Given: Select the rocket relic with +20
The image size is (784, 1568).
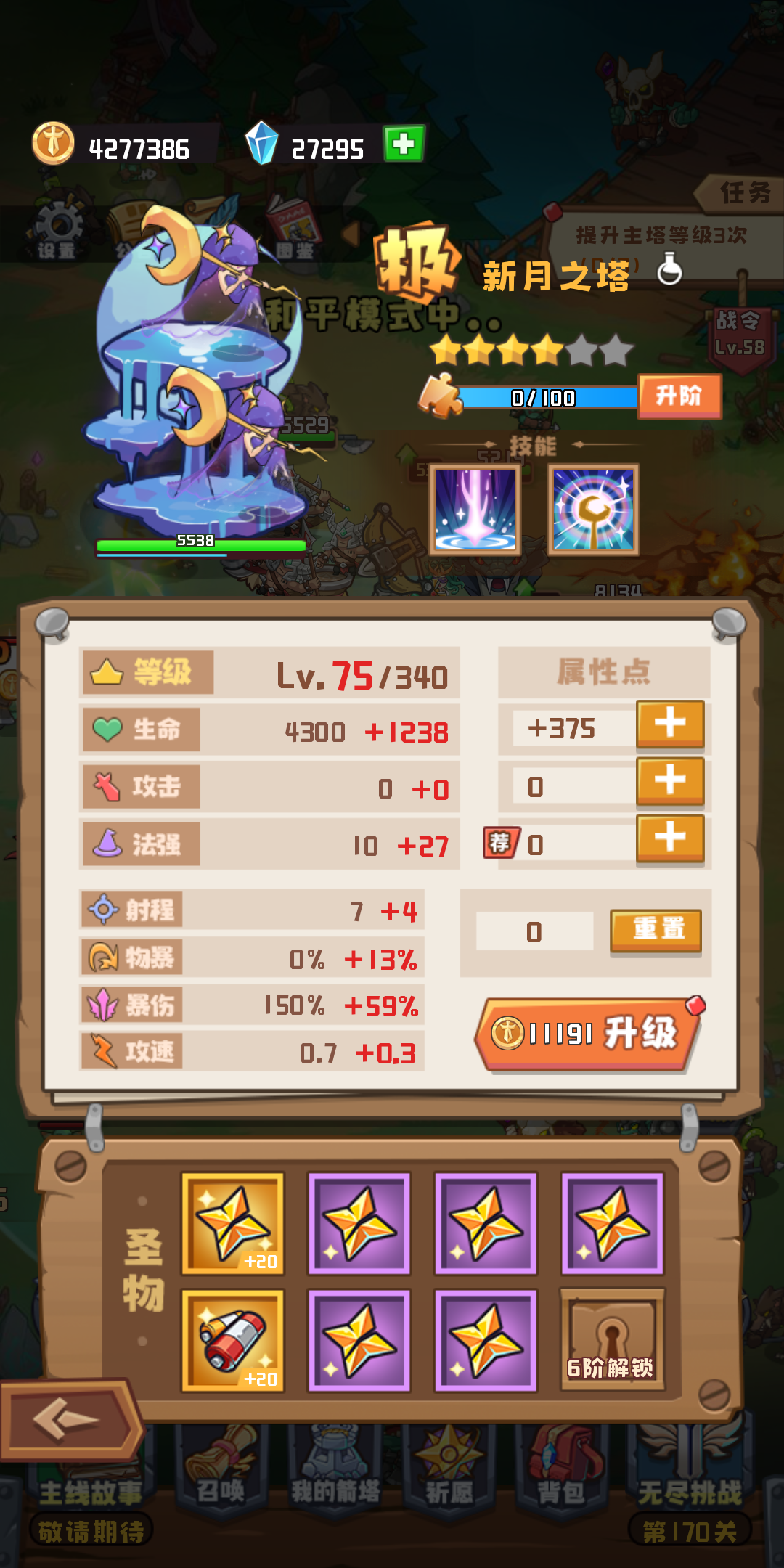Looking at the screenshot, I should [232, 1340].
